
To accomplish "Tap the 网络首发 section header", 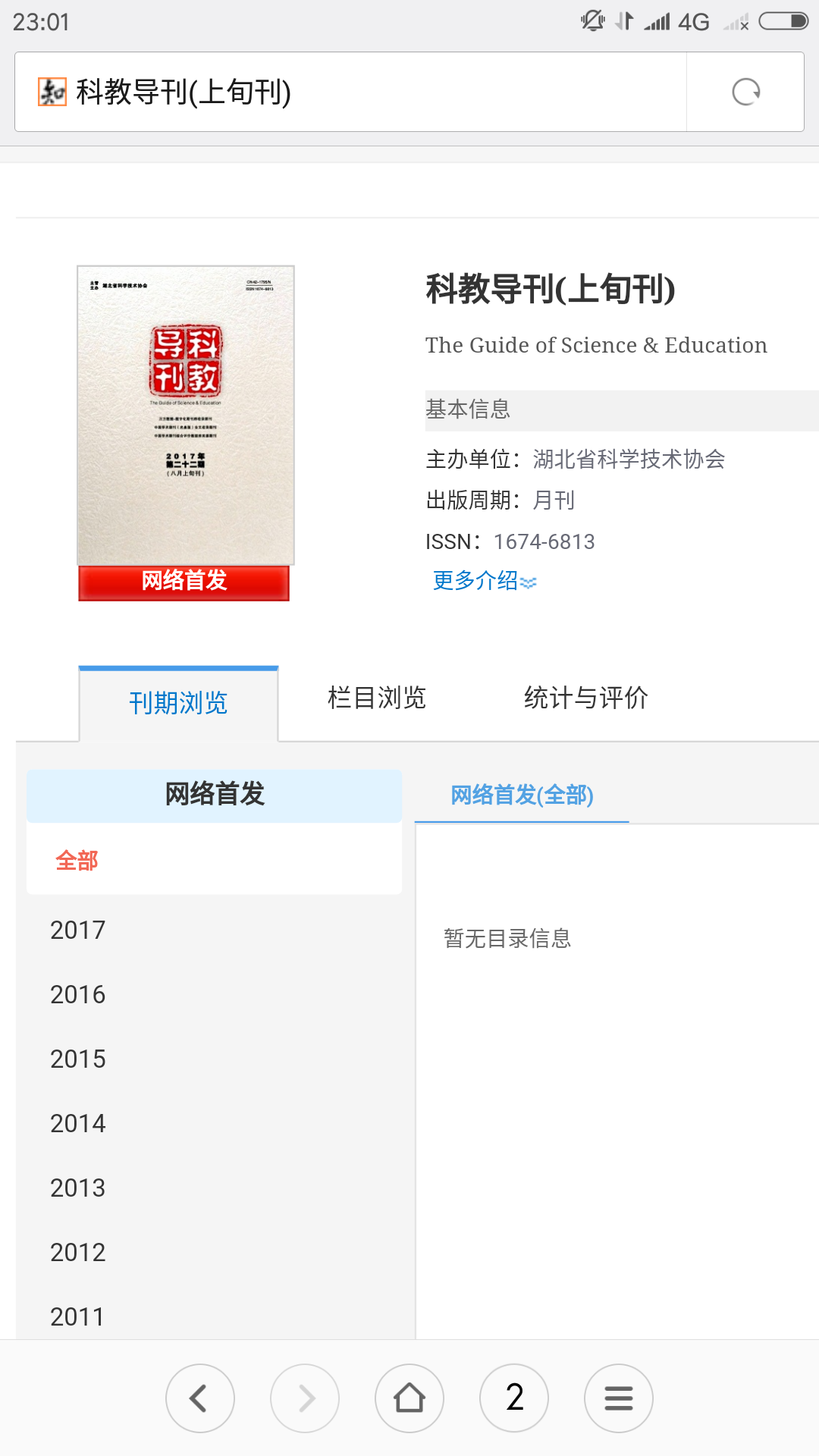I will [214, 795].
